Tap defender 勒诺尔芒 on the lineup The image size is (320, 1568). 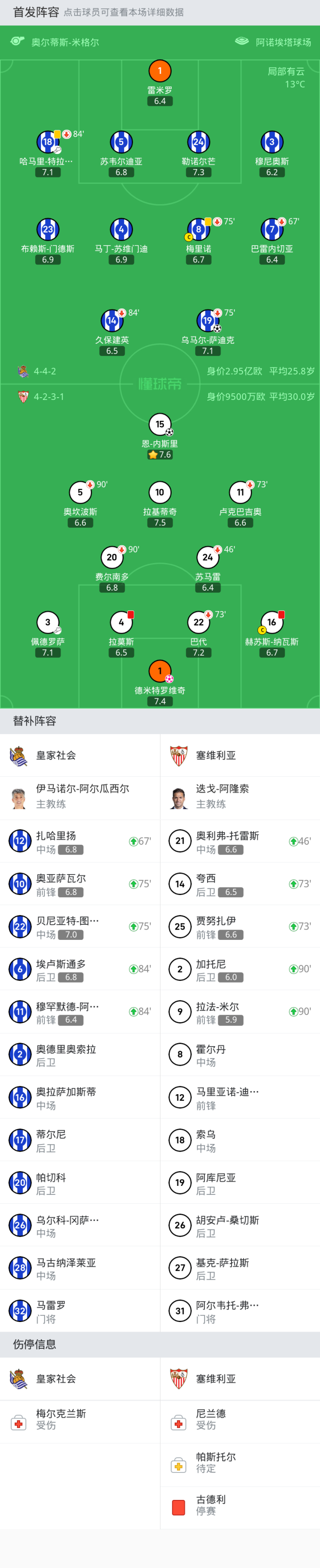199,153
